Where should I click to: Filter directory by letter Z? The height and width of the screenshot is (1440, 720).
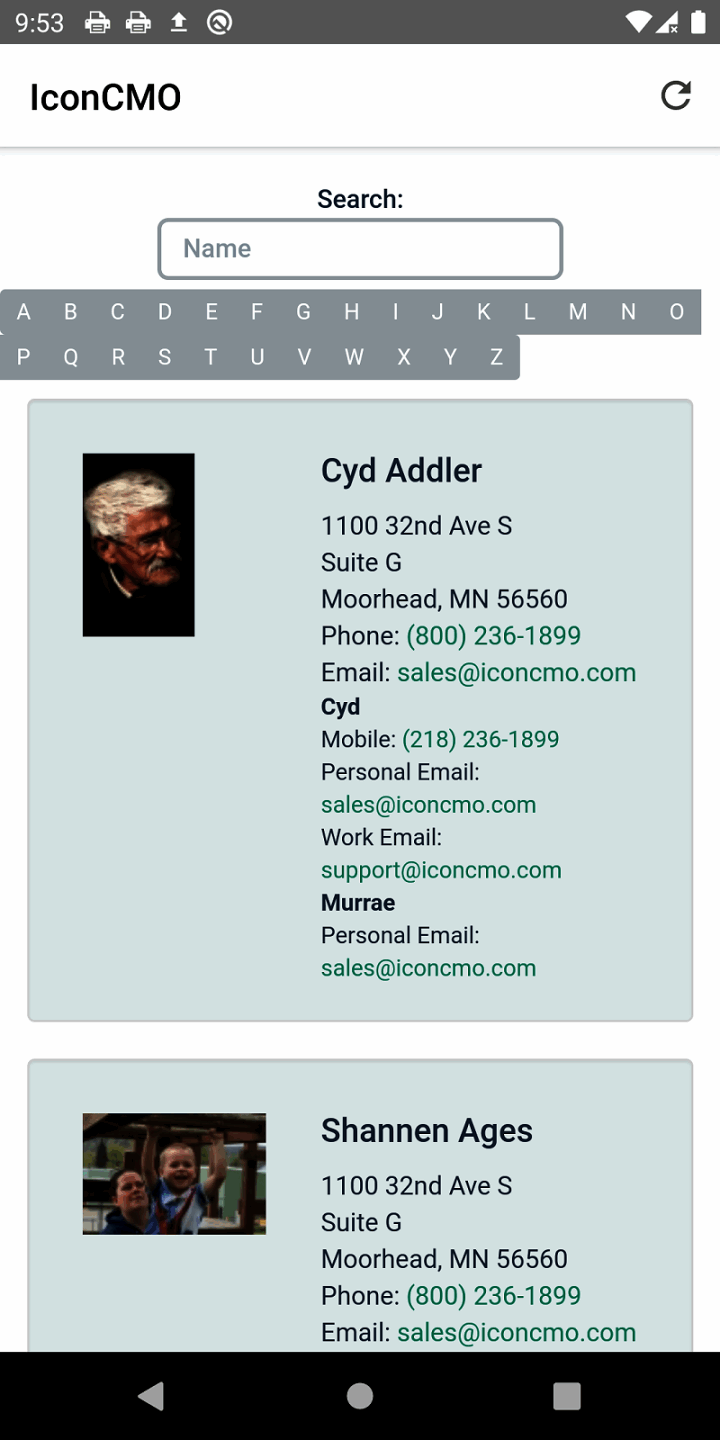496,357
